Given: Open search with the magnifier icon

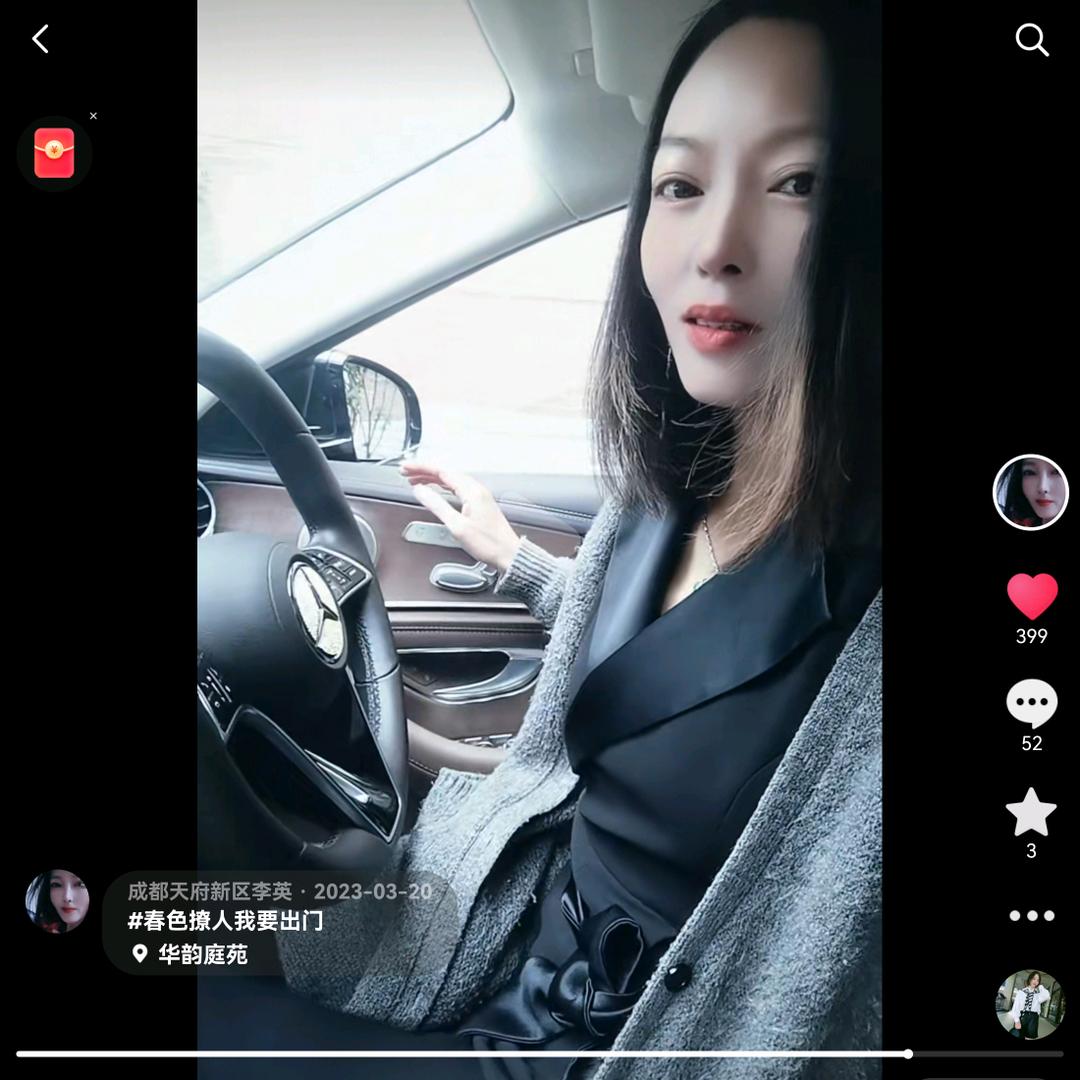Looking at the screenshot, I should click(1031, 40).
